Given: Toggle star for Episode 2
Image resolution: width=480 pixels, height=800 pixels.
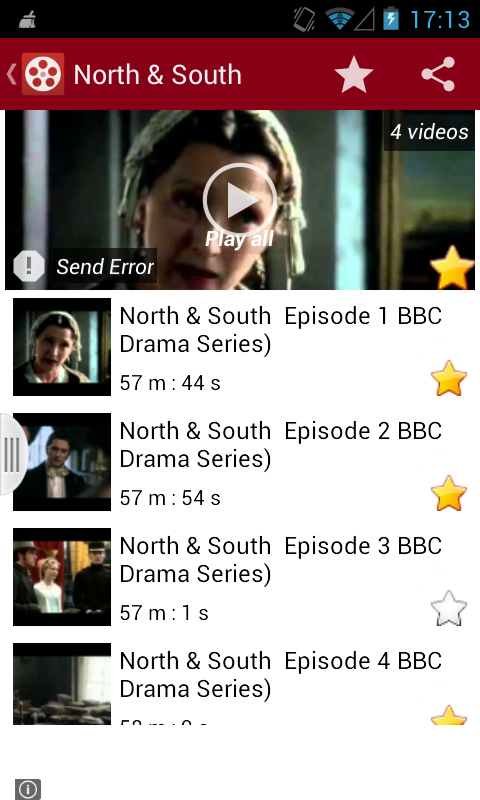Looking at the screenshot, I should [x=449, y=493].
